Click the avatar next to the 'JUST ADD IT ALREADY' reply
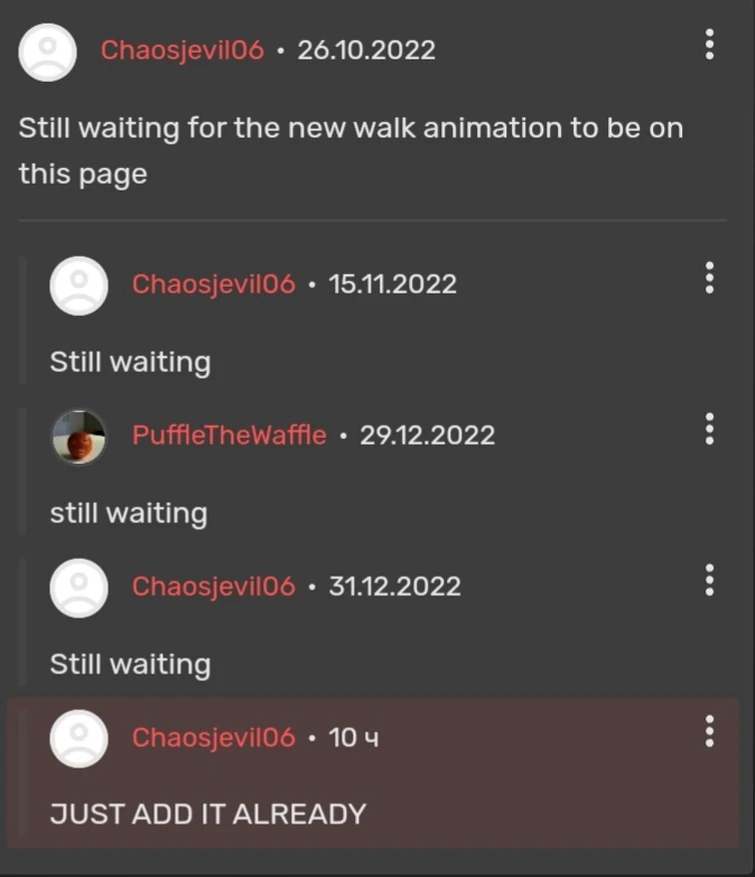This screenshot has width=755, height=877. 79,740
